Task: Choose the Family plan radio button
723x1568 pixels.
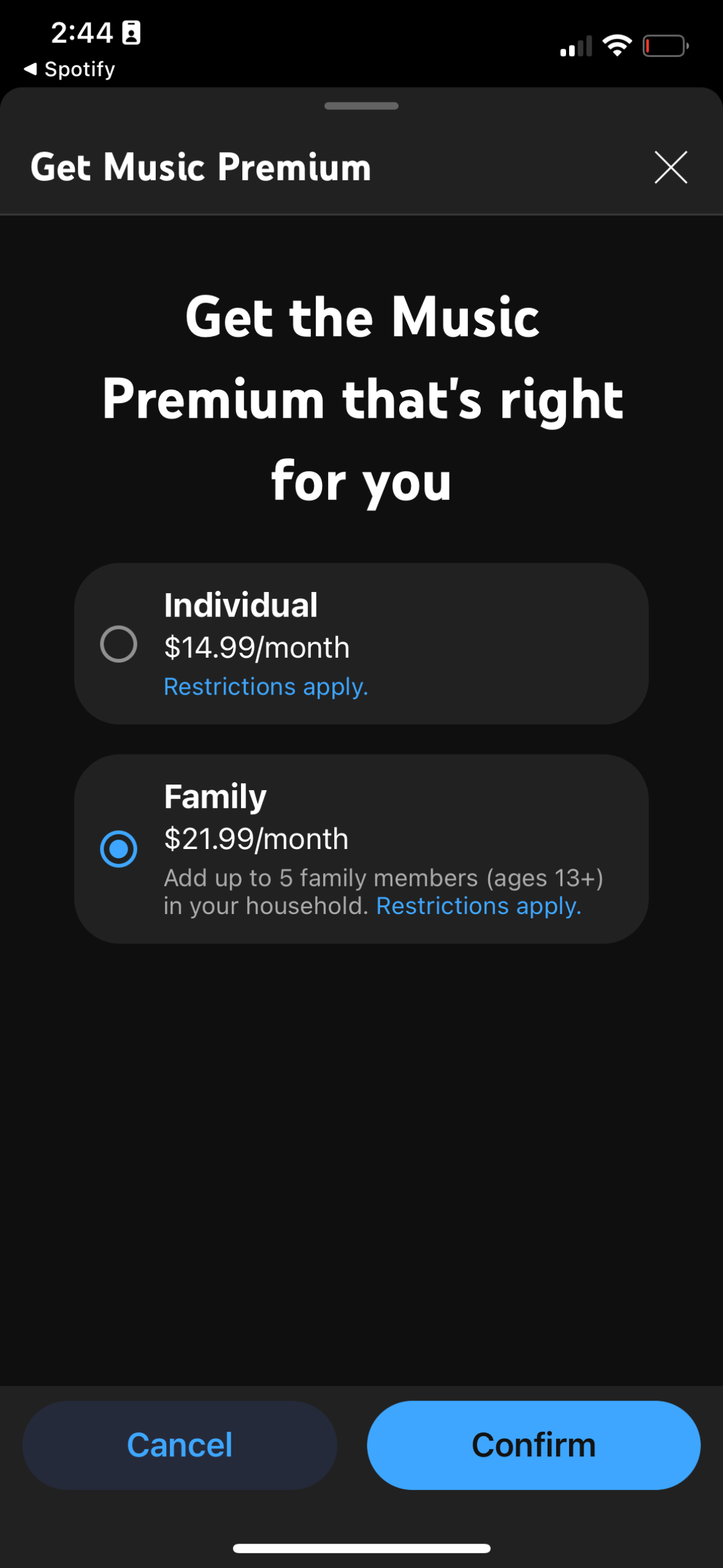Action: [118, 848]
